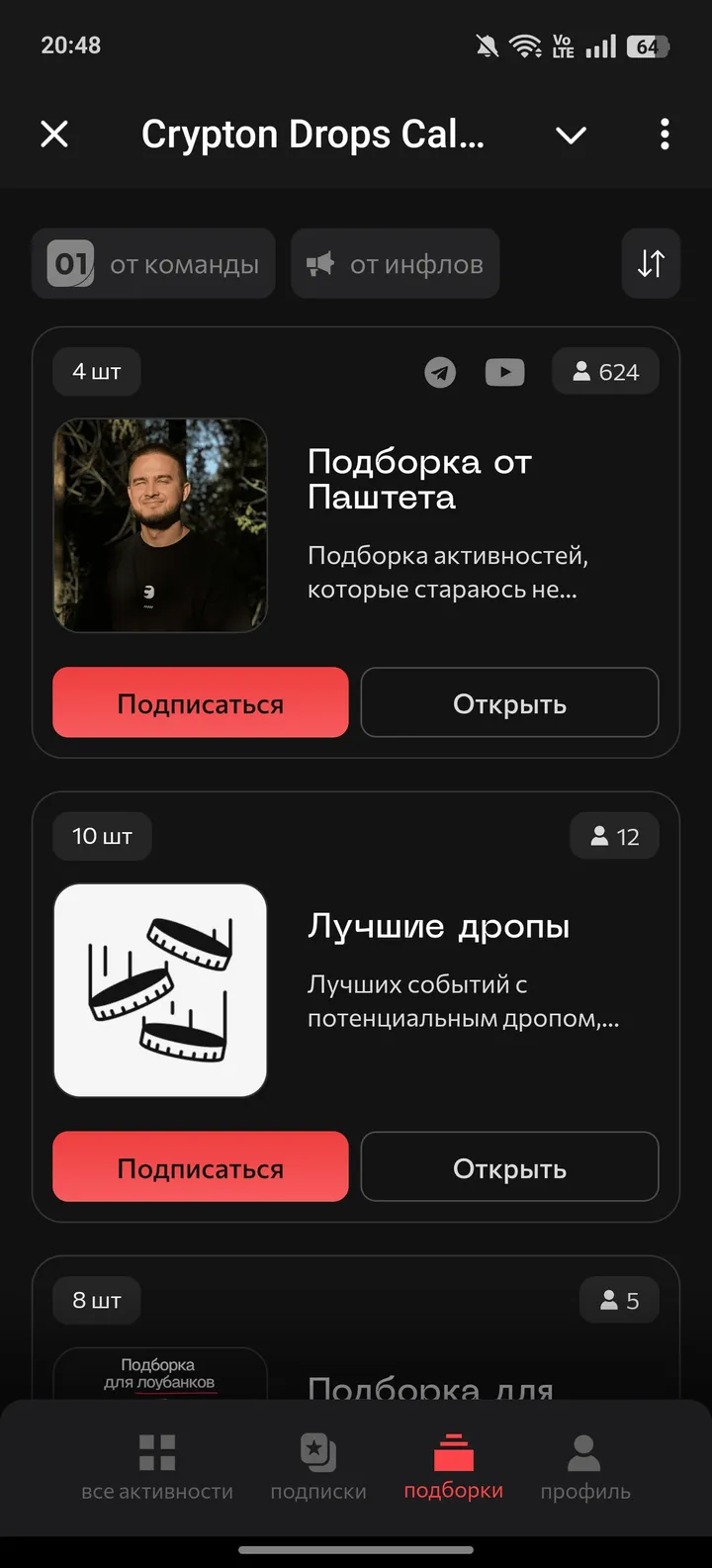Expand the header dropdown chevron
Image resolution: width=712 pixels, height=1568 pixels.
(x=572, y=135)
